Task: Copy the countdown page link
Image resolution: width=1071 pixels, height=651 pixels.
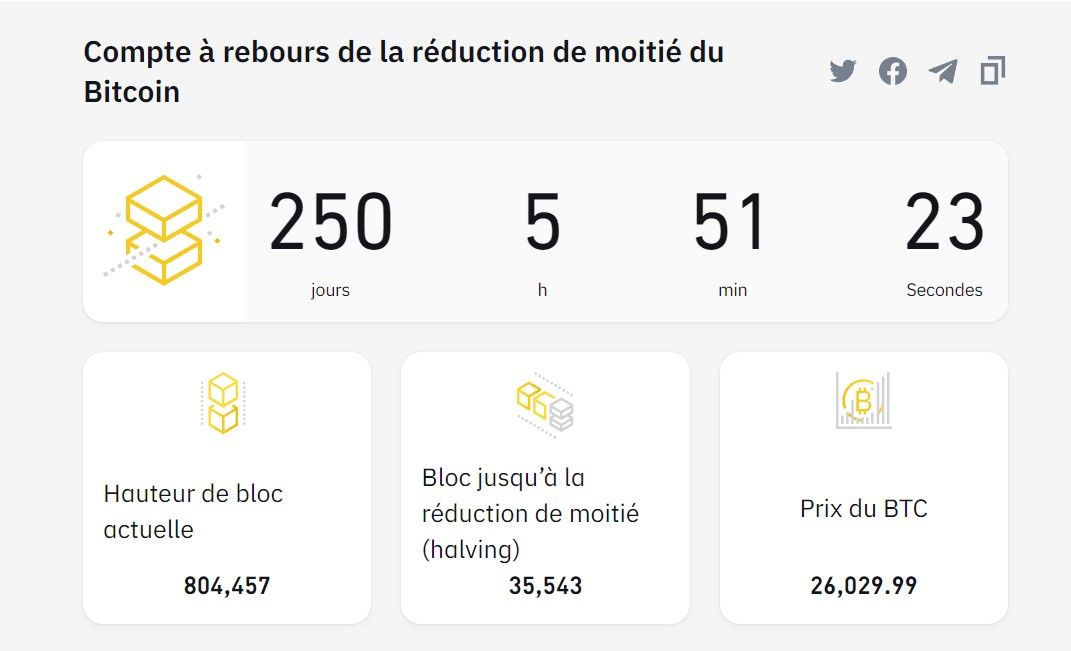Action: tap(993, 71)
